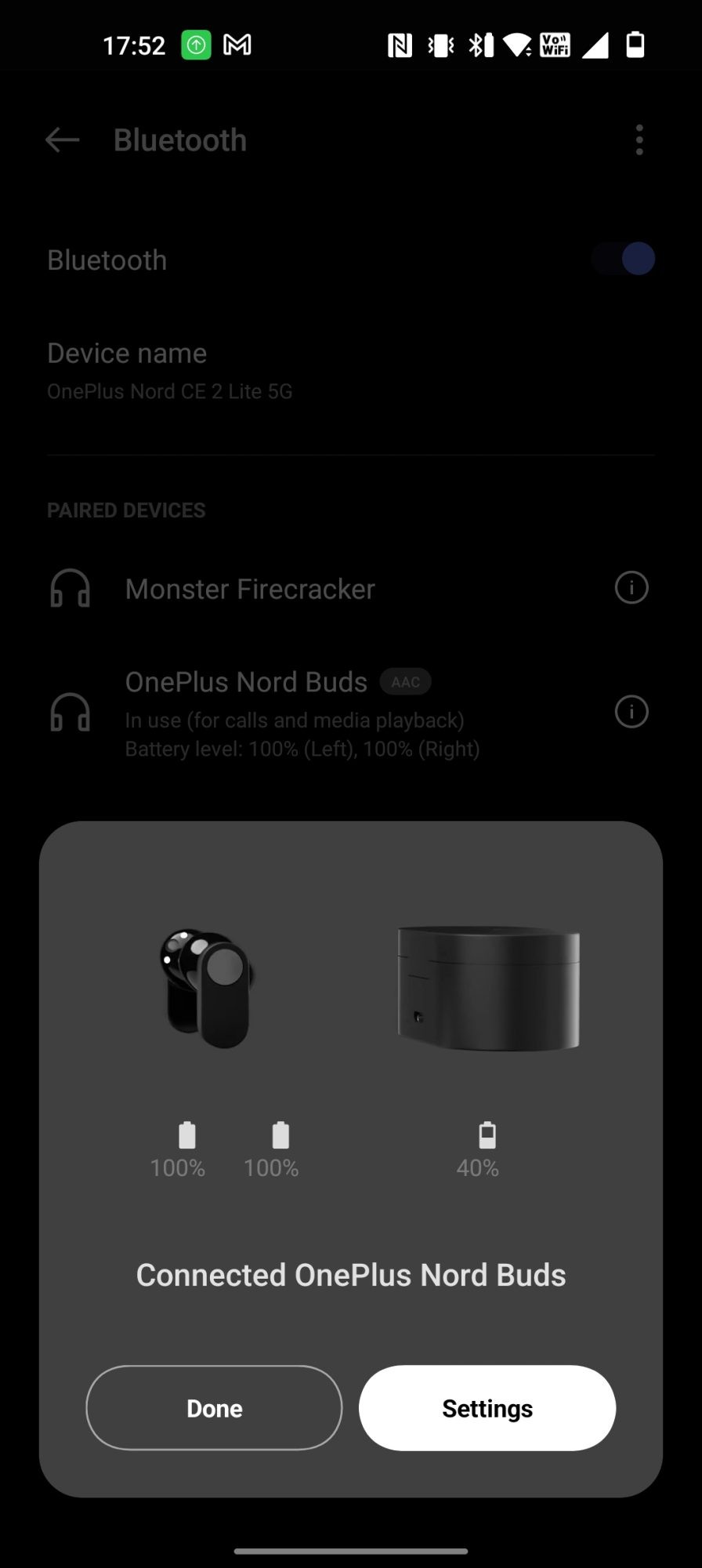This screenshot has height=1568, width=702.
Task: Select OnePlus Nord Buds in paired devices
Action: tap(302, 713)
